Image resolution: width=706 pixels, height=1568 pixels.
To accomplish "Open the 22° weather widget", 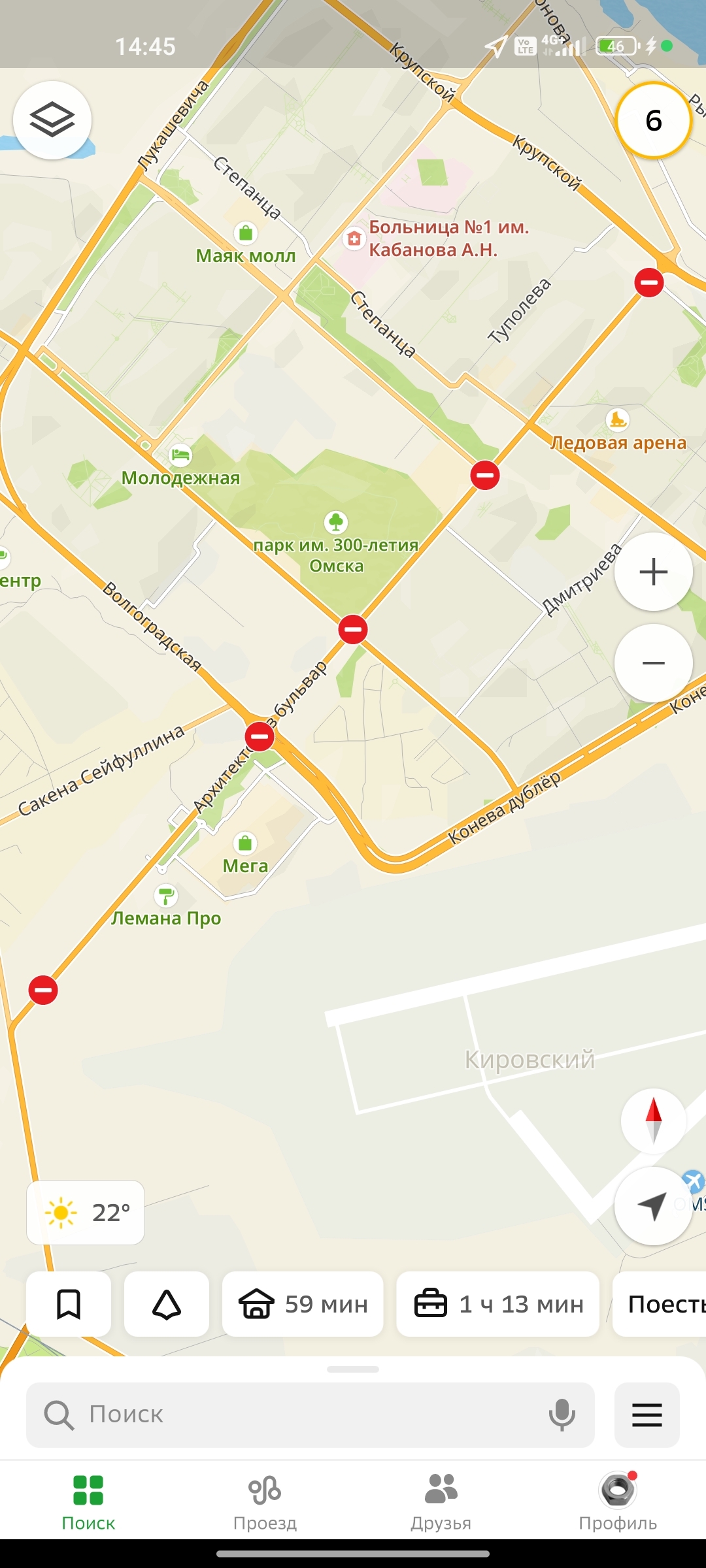I will pyautogui.click(x=86, y=1213).
